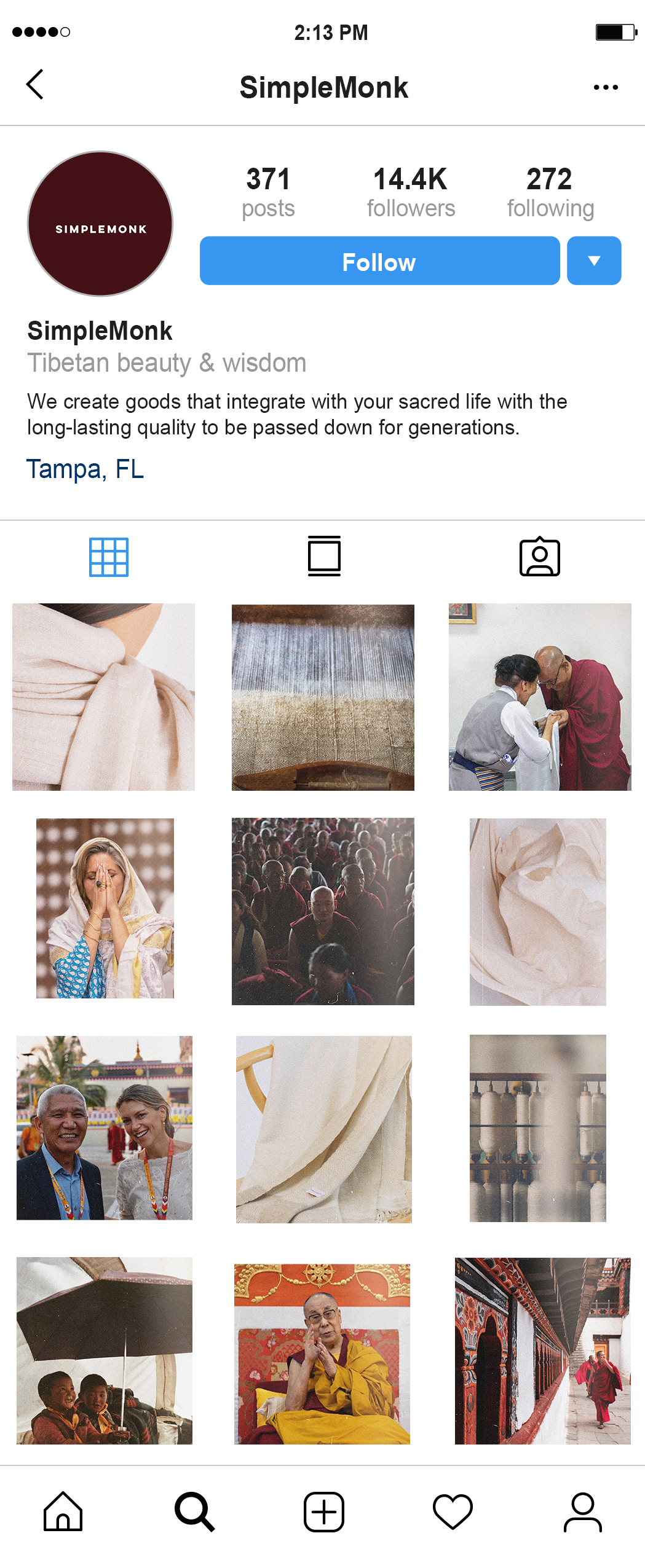Open the three-dot options menu
Viewport: 645px width, 1568px height.
tap(606, 87)
